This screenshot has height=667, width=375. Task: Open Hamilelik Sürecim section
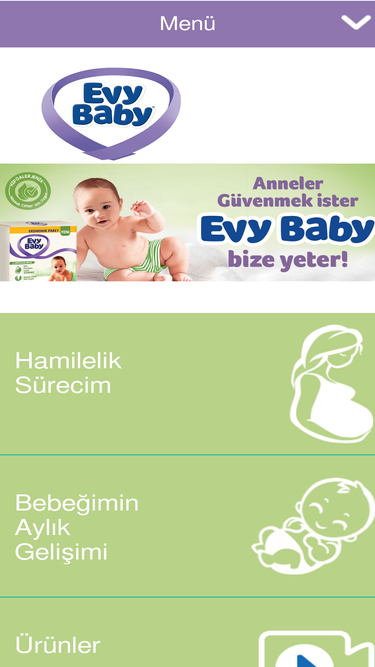188,384
